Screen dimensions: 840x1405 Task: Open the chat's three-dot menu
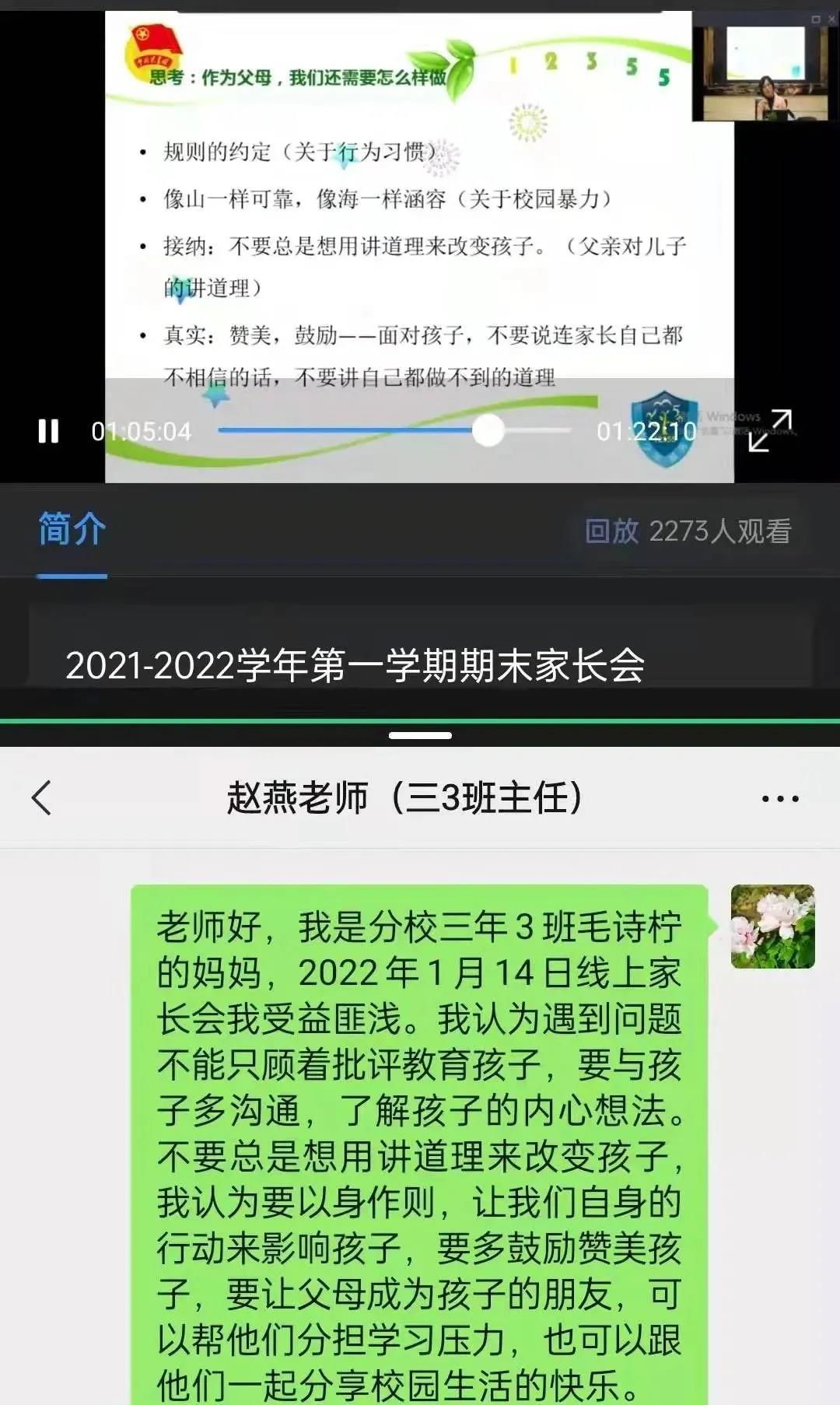point(779,799)
